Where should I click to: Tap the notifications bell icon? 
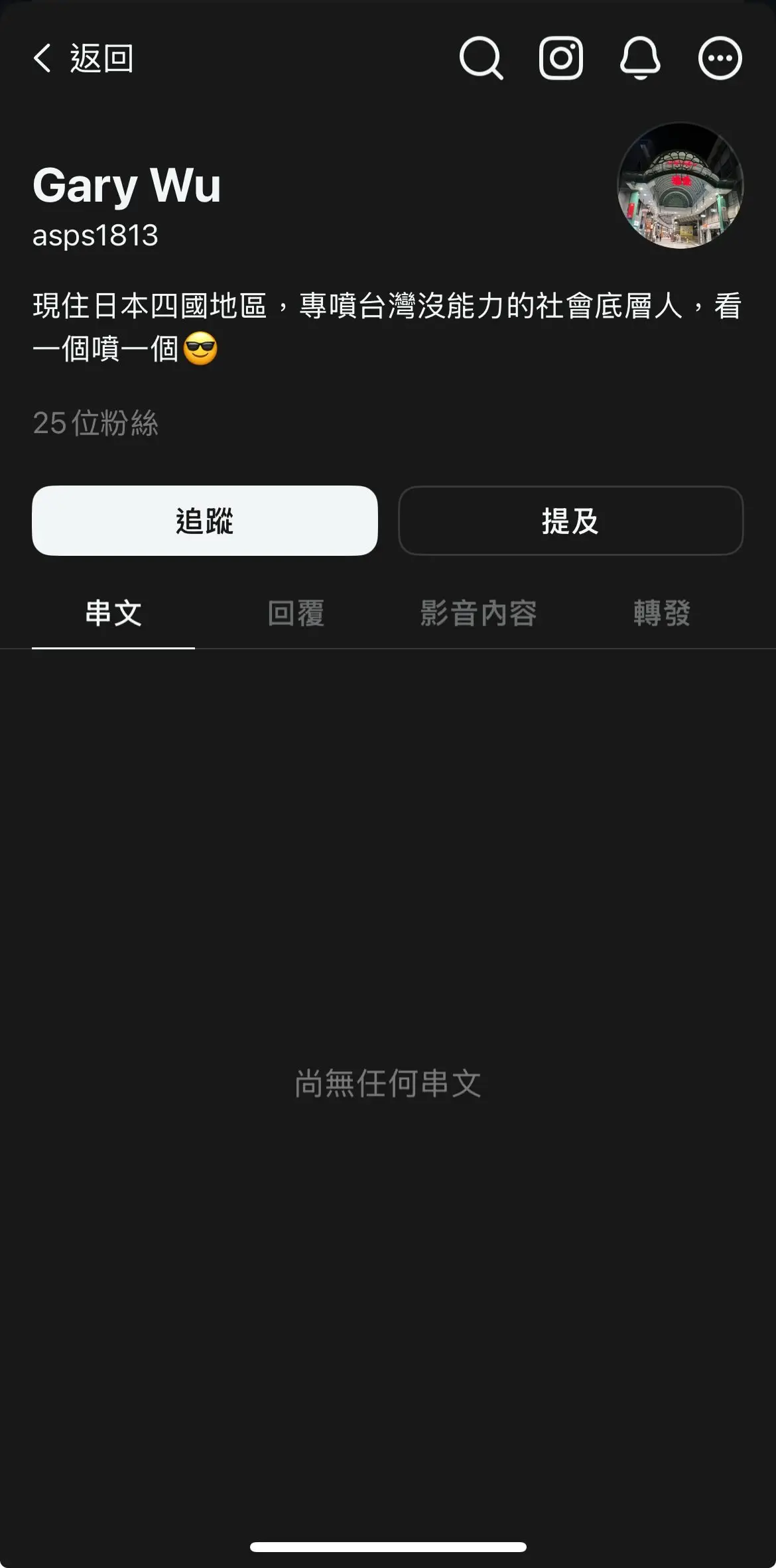[640, 58]
